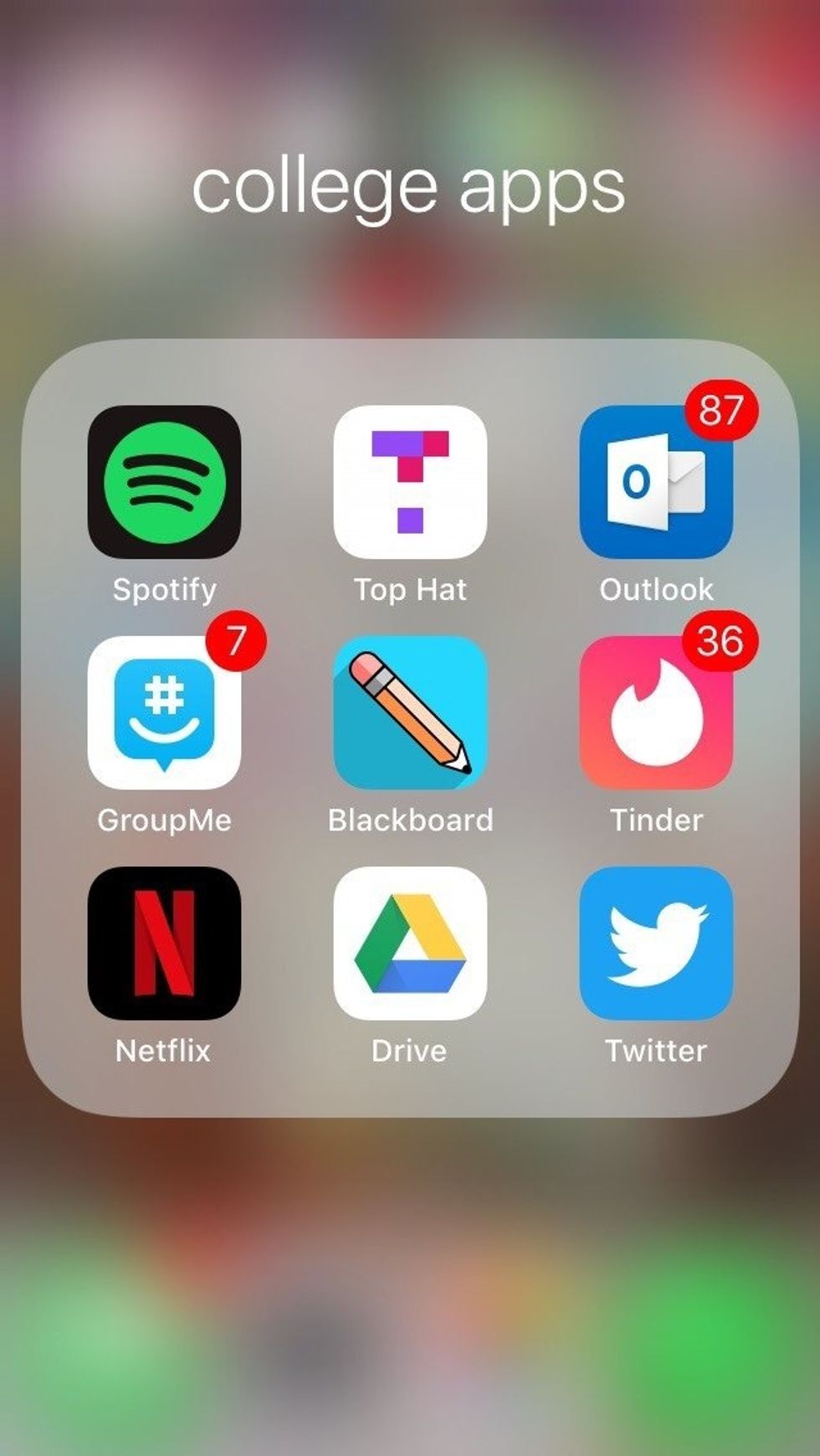Screen dimensions: 820x1456
Task: Open the Spotify app
Action: (x=165, y=481)
